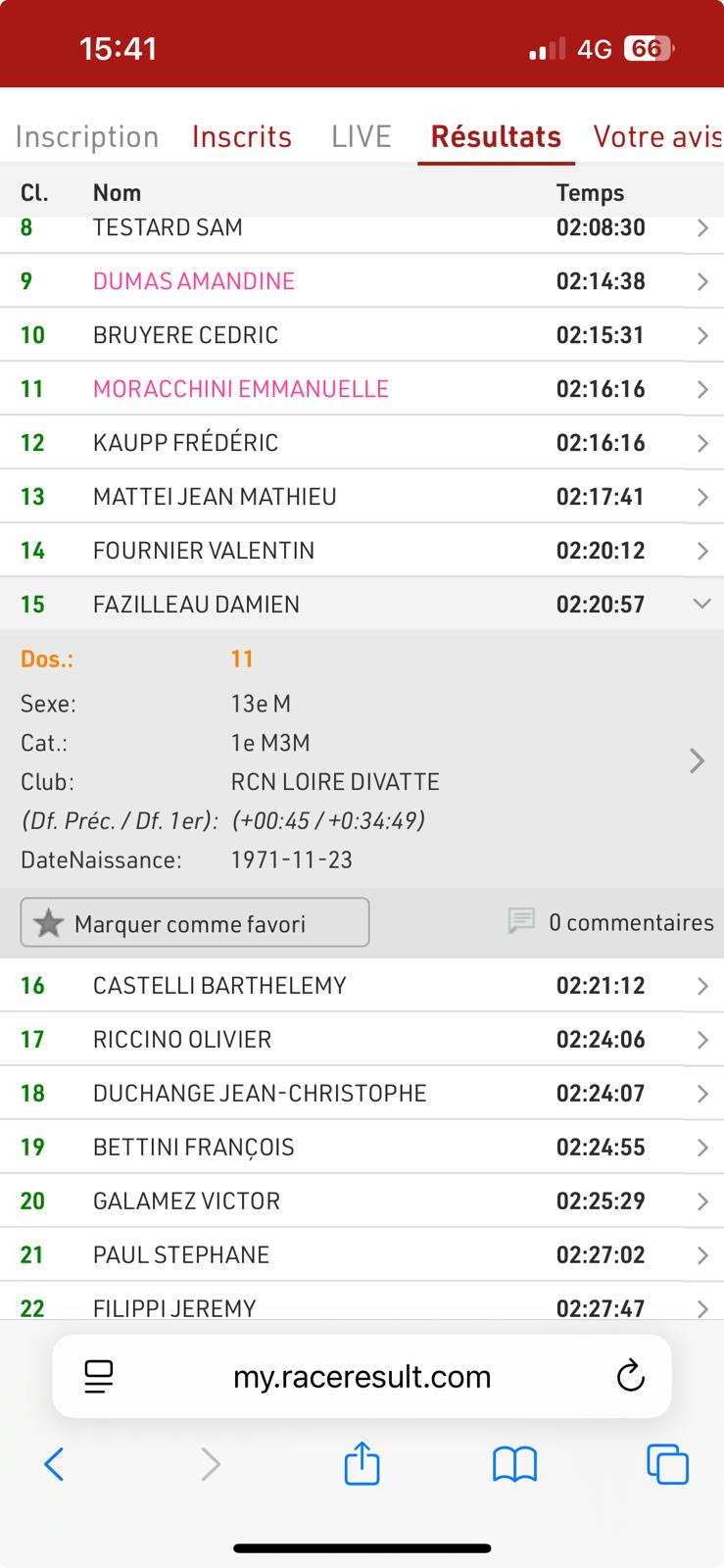Screen dimensions: 724x1568
Task: Expand BRUYERE CEDRIC result row
Action: point(361,335)
